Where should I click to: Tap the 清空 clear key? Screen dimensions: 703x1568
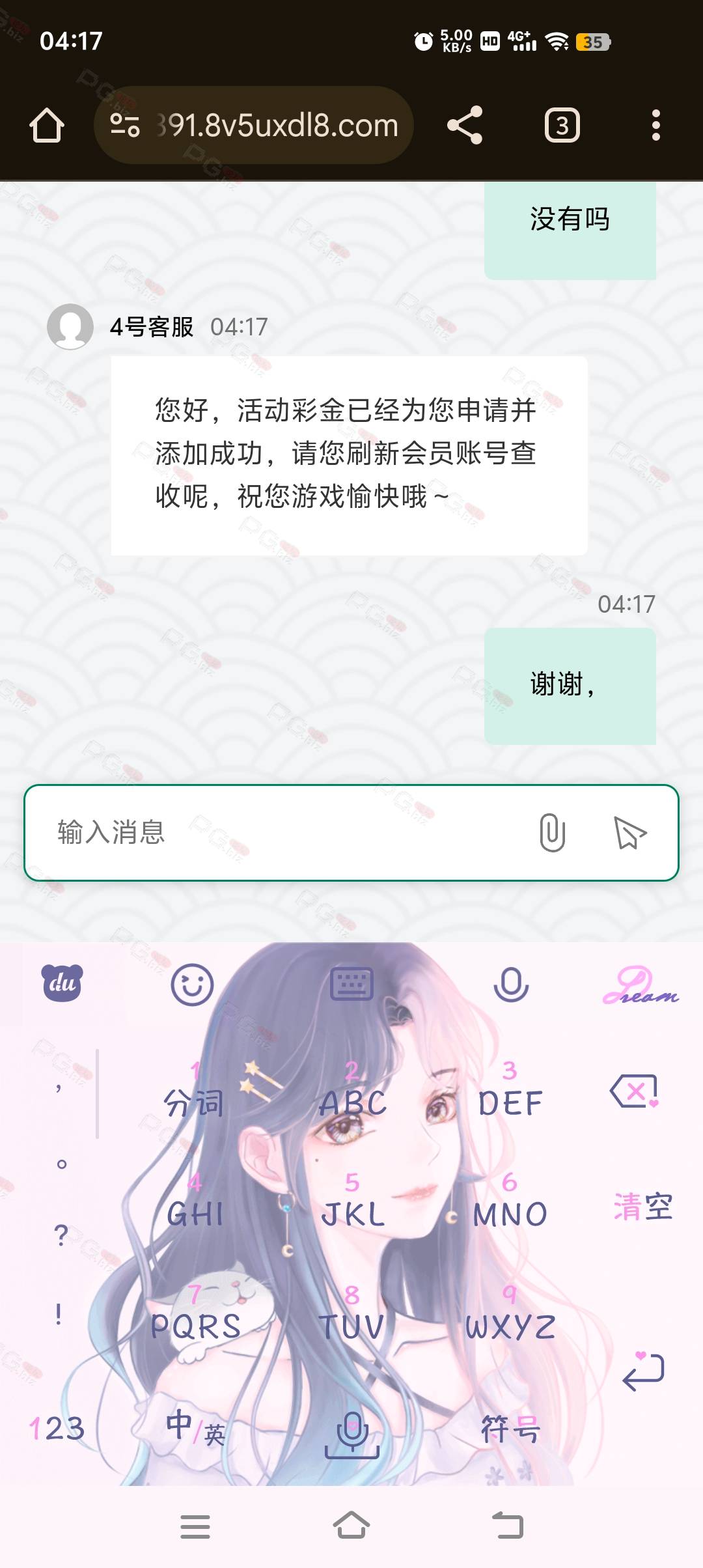(642, 1207)
